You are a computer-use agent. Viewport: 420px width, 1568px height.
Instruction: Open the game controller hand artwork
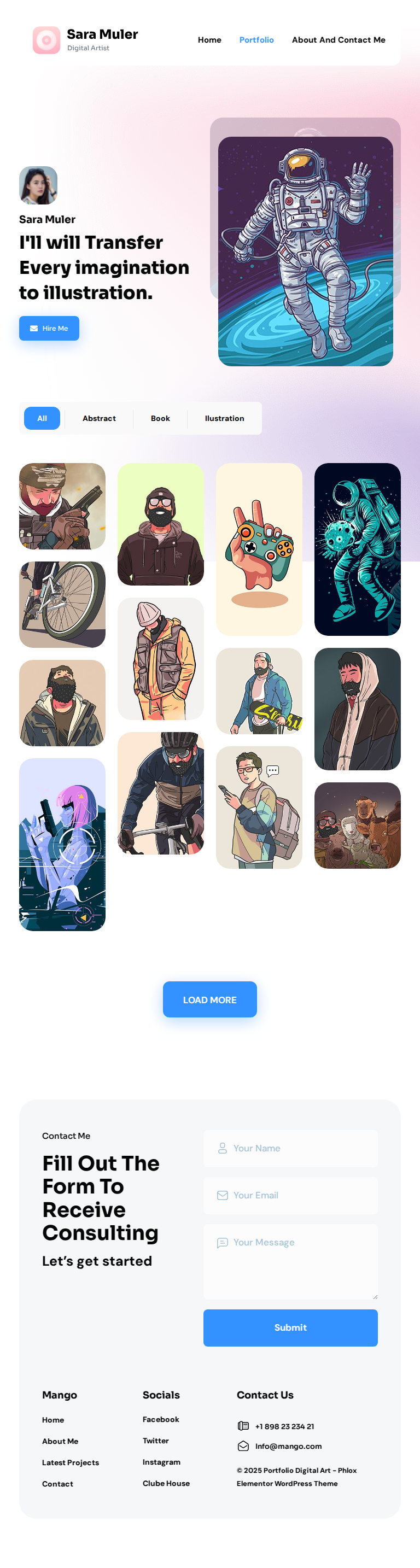(x=259, y=549)
